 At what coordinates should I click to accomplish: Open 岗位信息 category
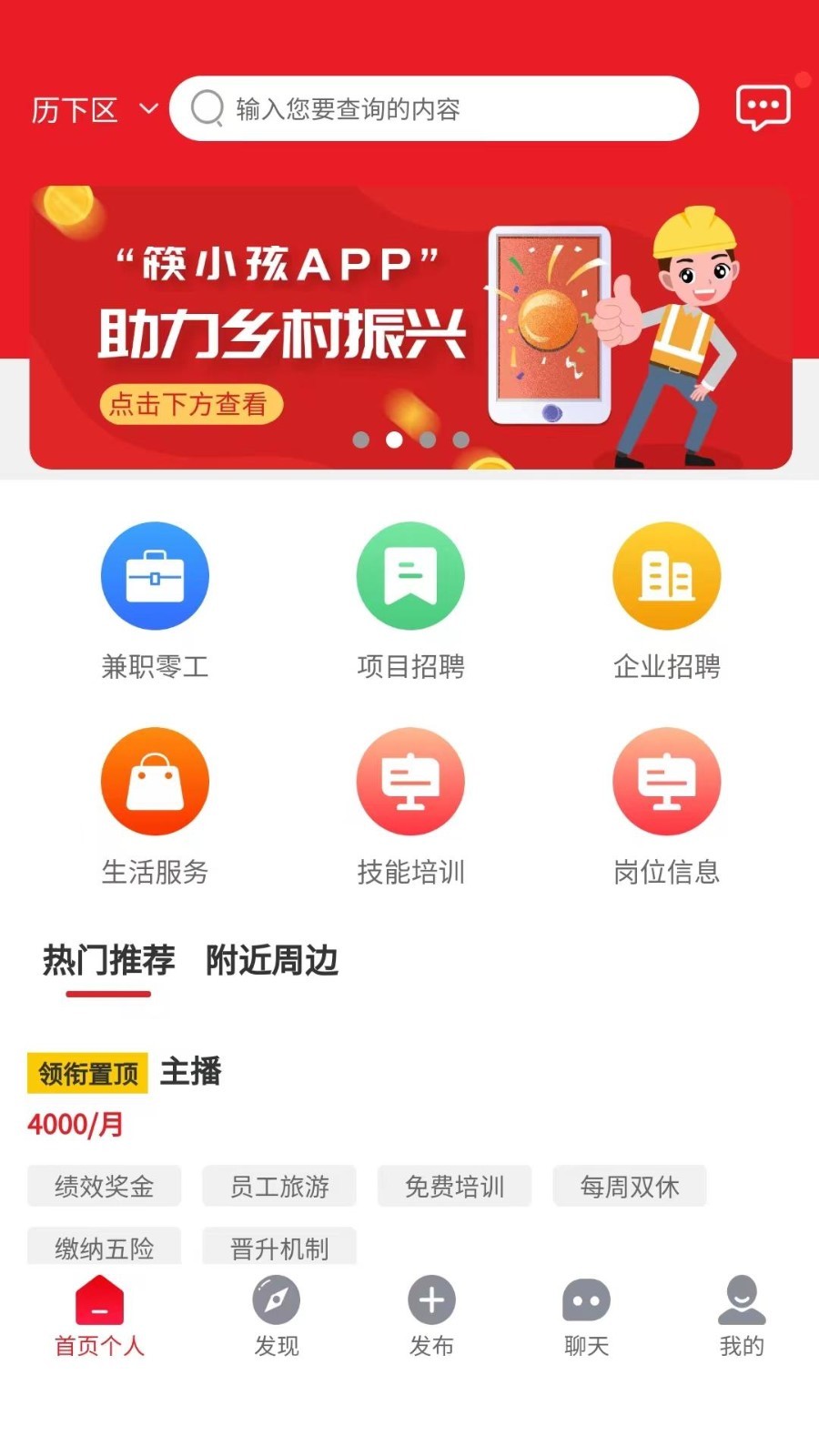click(x=666, y=807)
